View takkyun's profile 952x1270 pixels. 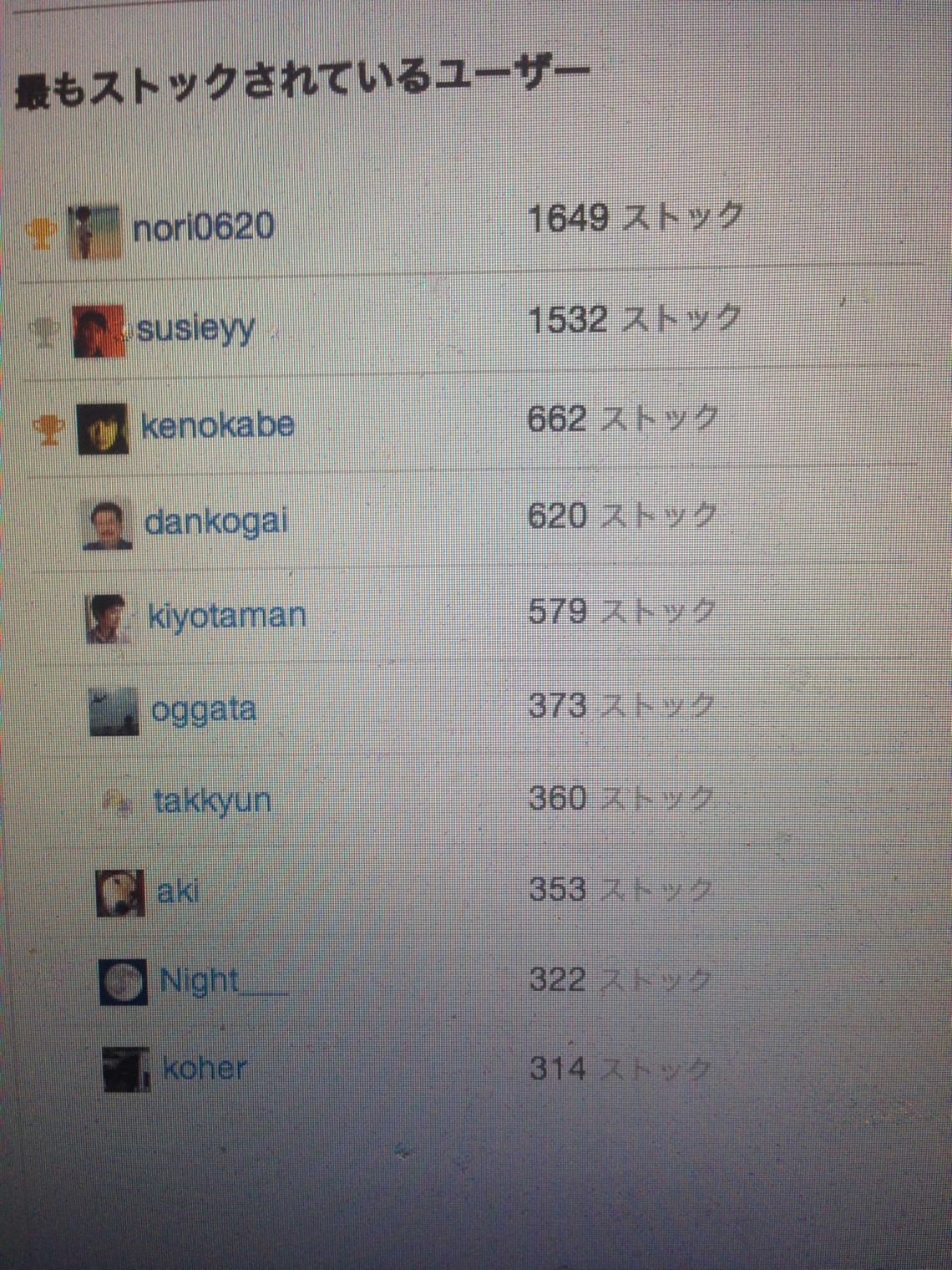[x=212, y=800]
